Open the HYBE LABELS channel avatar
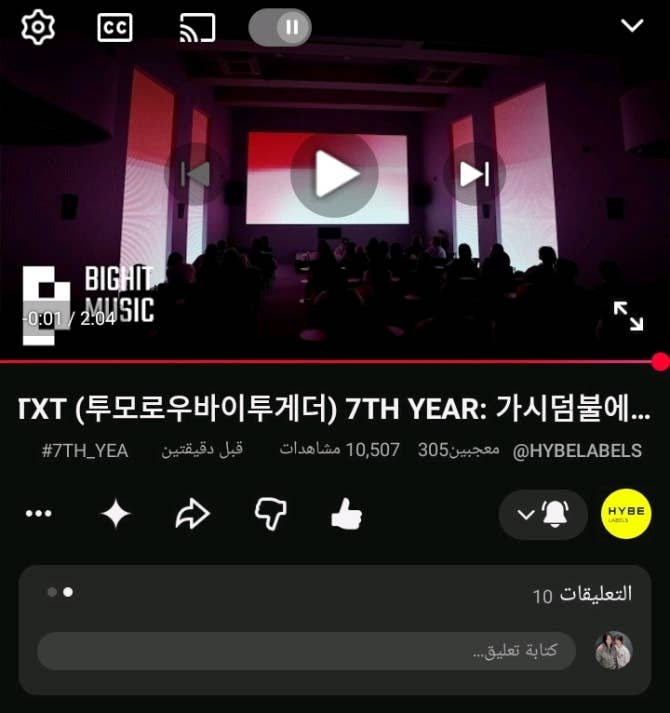670x713 pixels. coord(626,515)
